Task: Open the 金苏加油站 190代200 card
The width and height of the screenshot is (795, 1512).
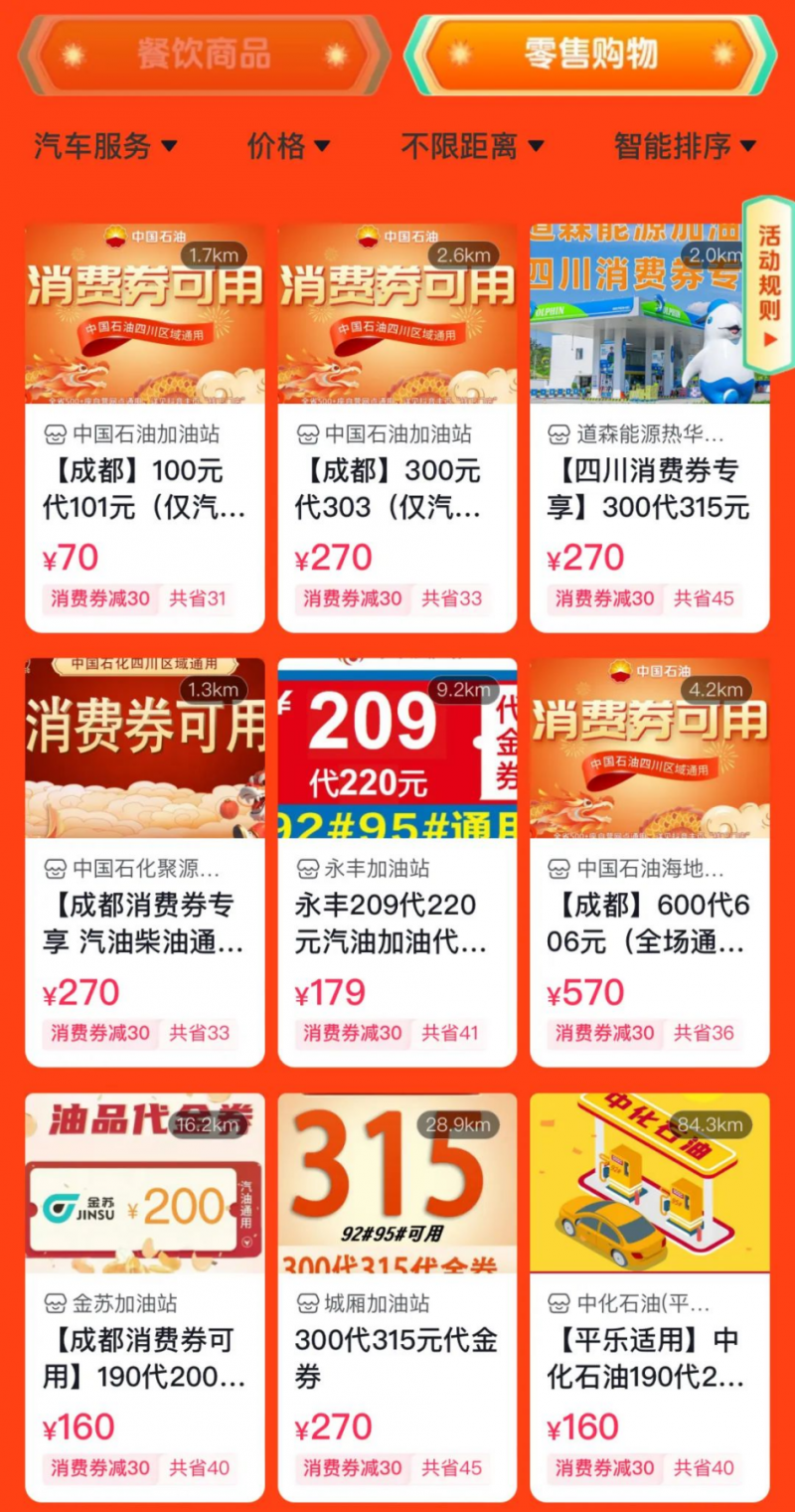Action: click(x=144, y=1296)
